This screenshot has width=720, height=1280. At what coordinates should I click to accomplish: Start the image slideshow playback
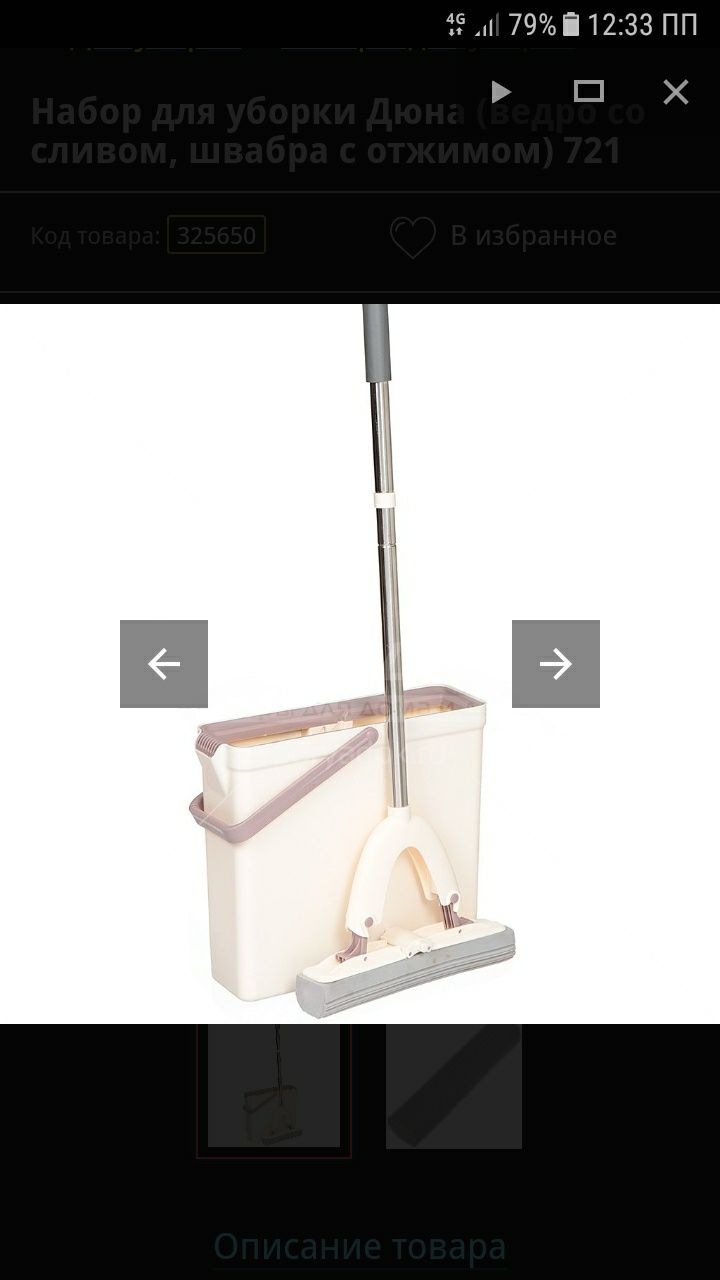501,92
